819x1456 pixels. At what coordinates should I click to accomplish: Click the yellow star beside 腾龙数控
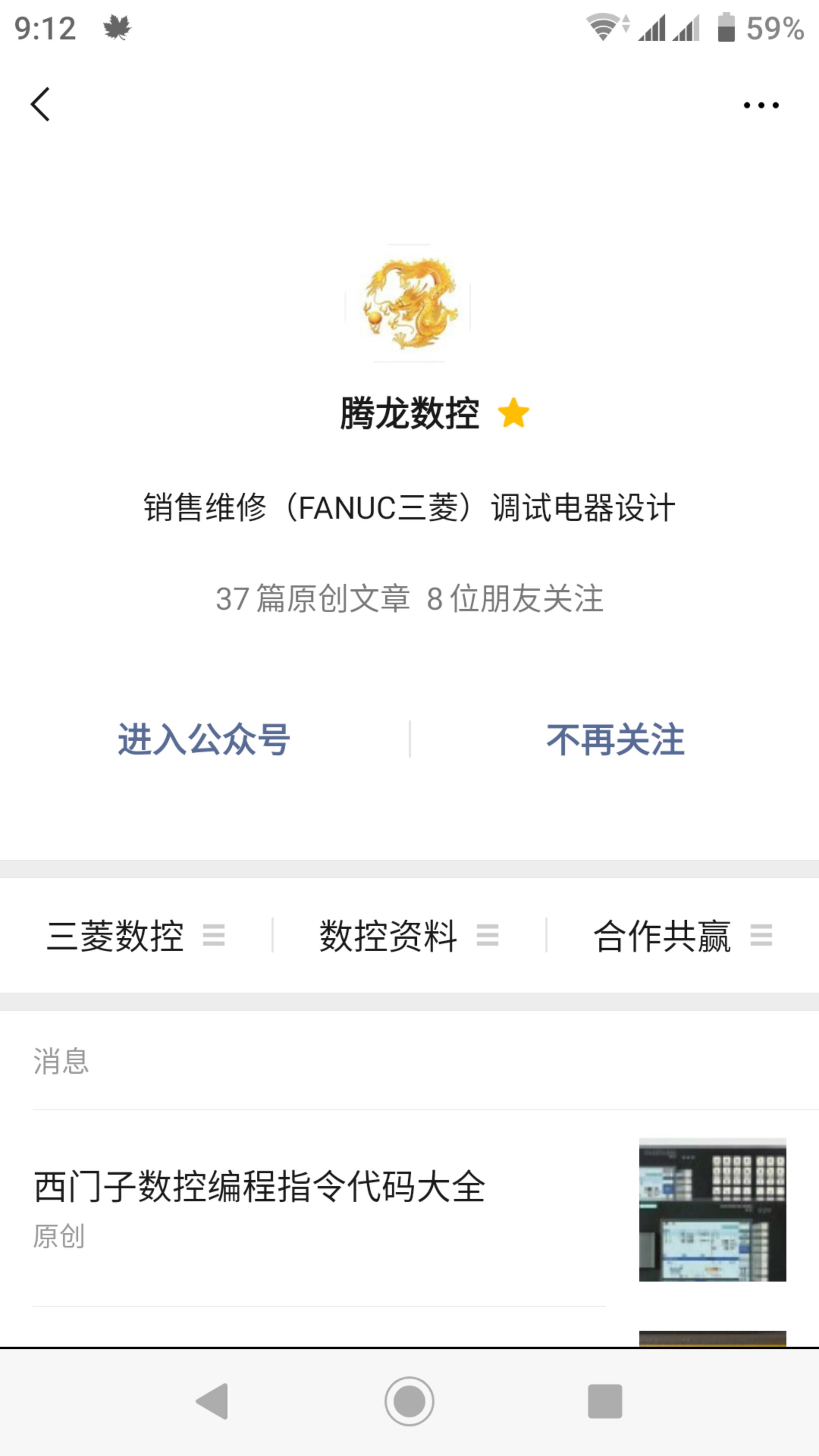pos(513,414)
